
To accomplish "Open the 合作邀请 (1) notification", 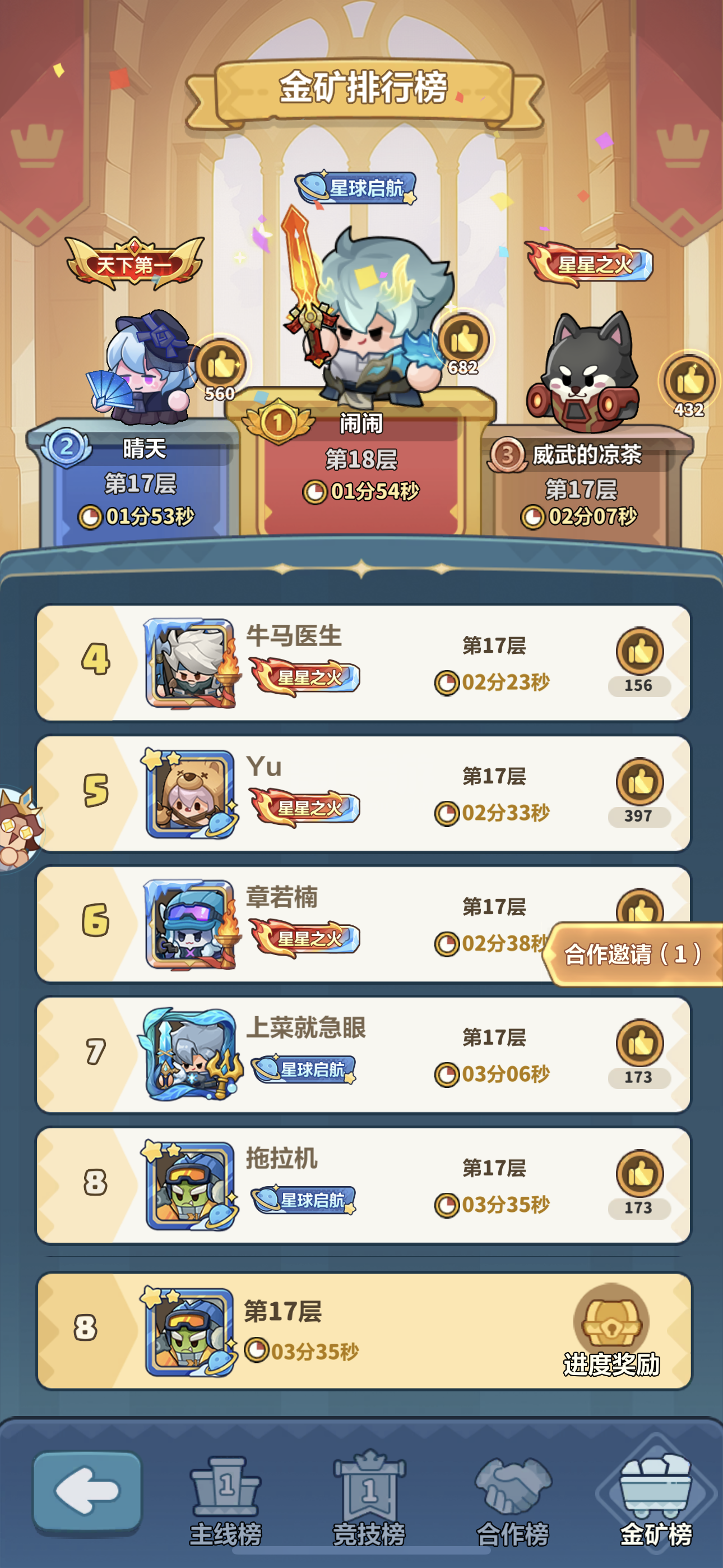I will 634,954.
